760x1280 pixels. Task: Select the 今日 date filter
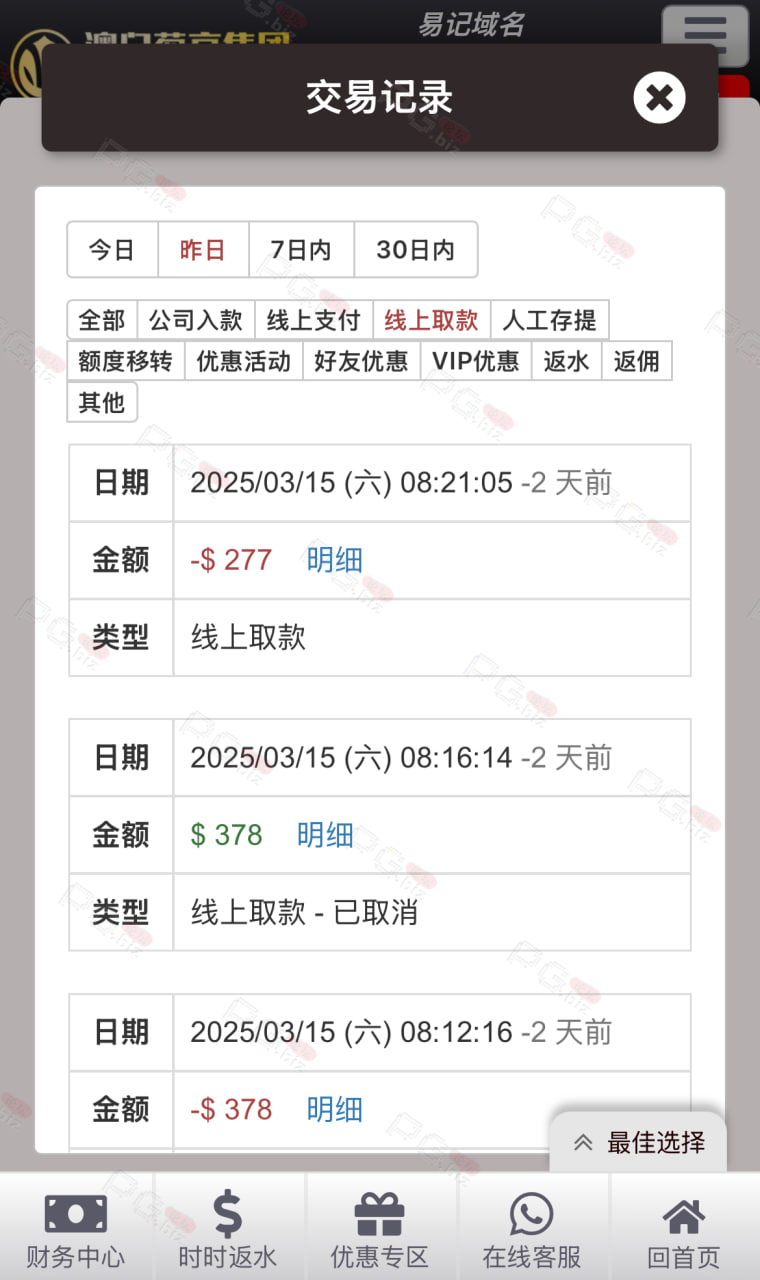pos(112,249)
